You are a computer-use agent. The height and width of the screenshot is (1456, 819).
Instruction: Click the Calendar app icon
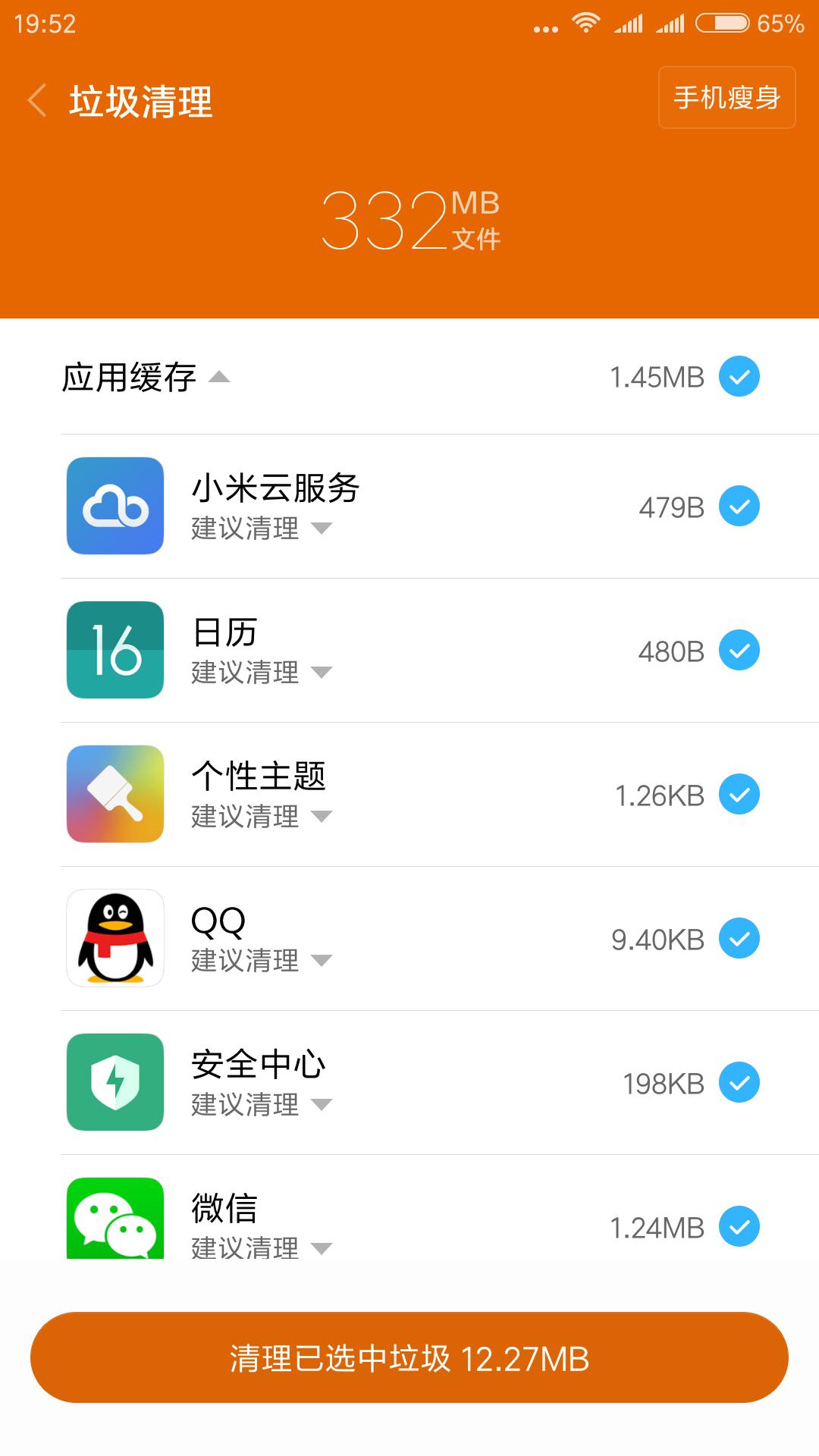click(x=115, y=649)
